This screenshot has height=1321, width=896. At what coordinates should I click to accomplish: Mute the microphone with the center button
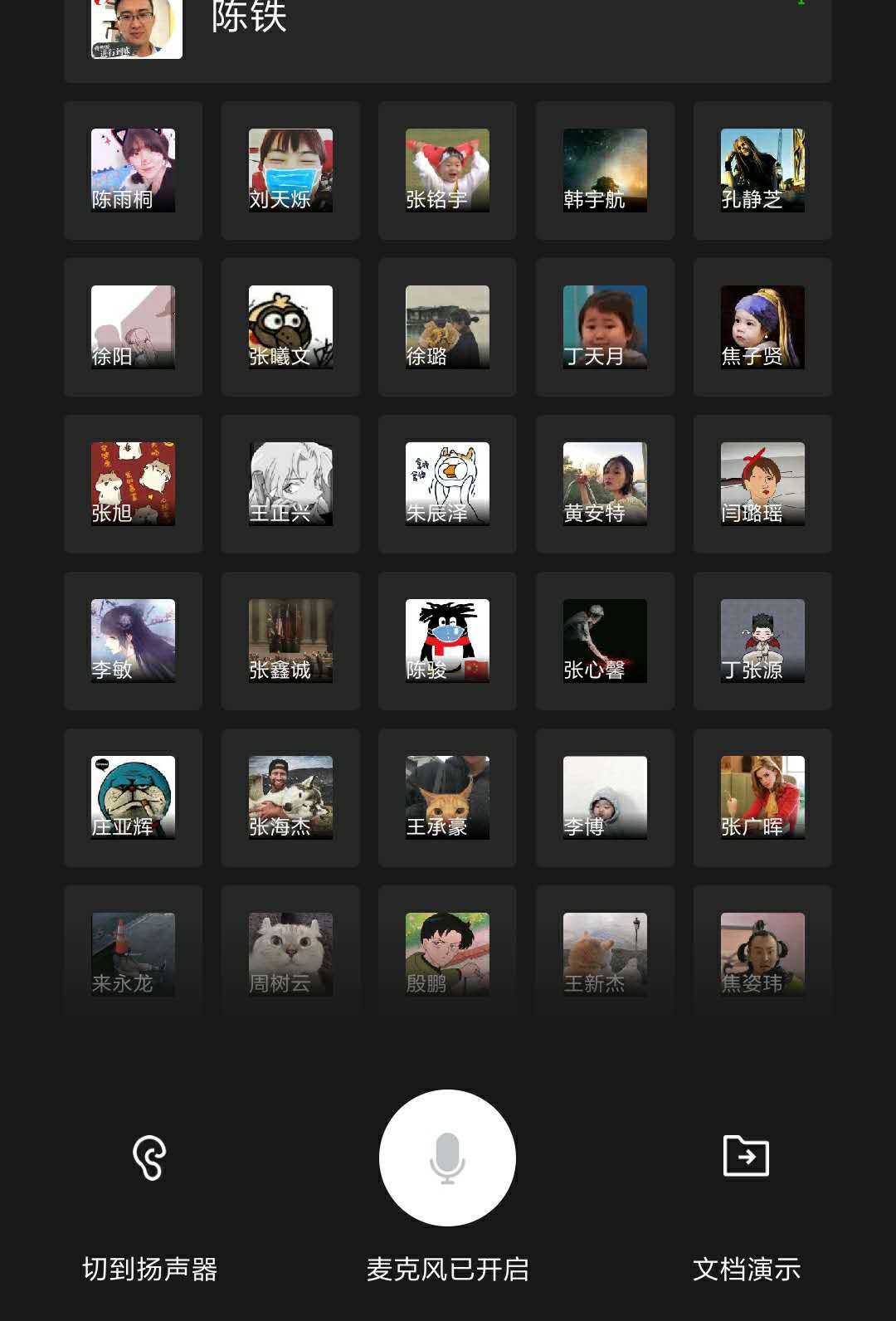click(447, 1158)
